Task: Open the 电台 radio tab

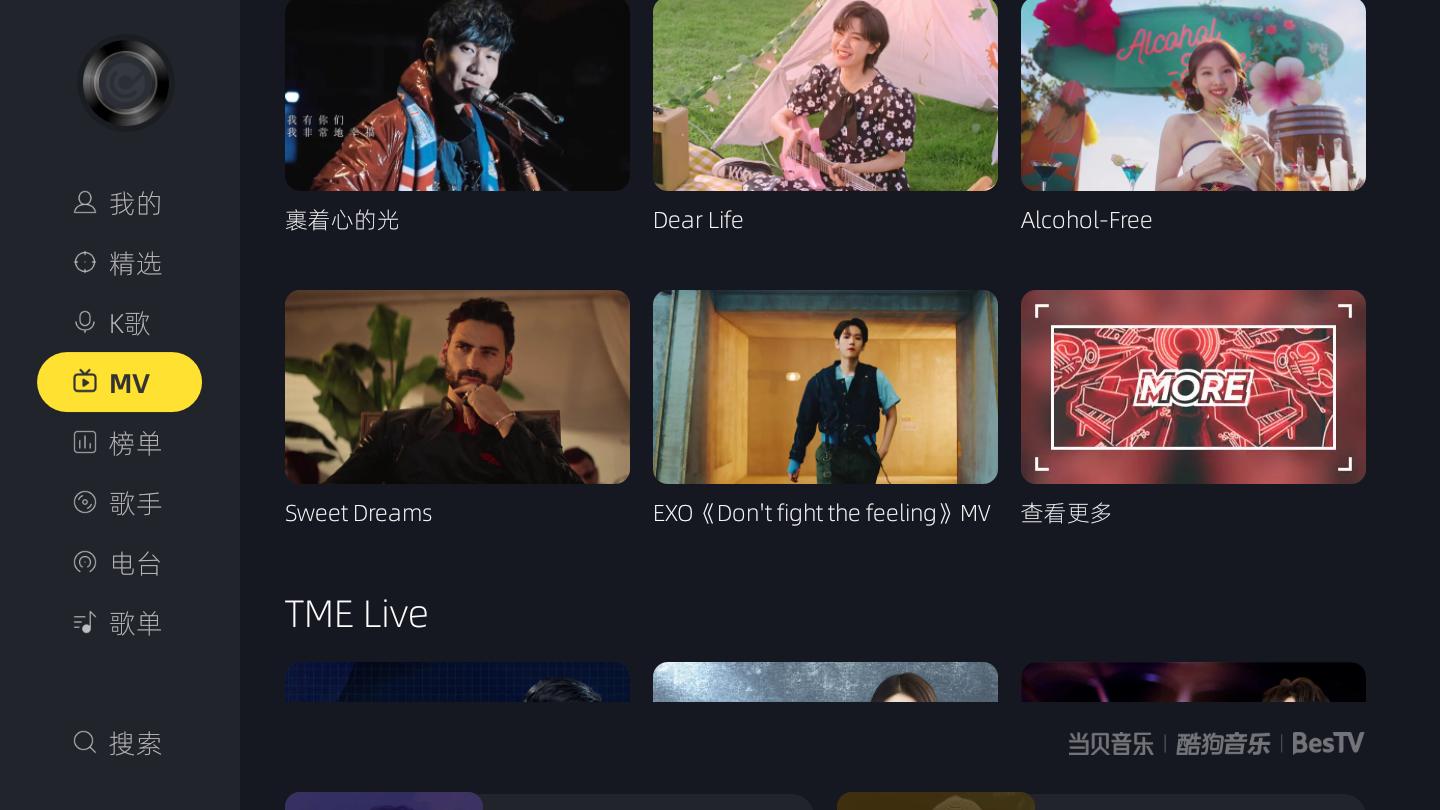Action: click(119, 562)
